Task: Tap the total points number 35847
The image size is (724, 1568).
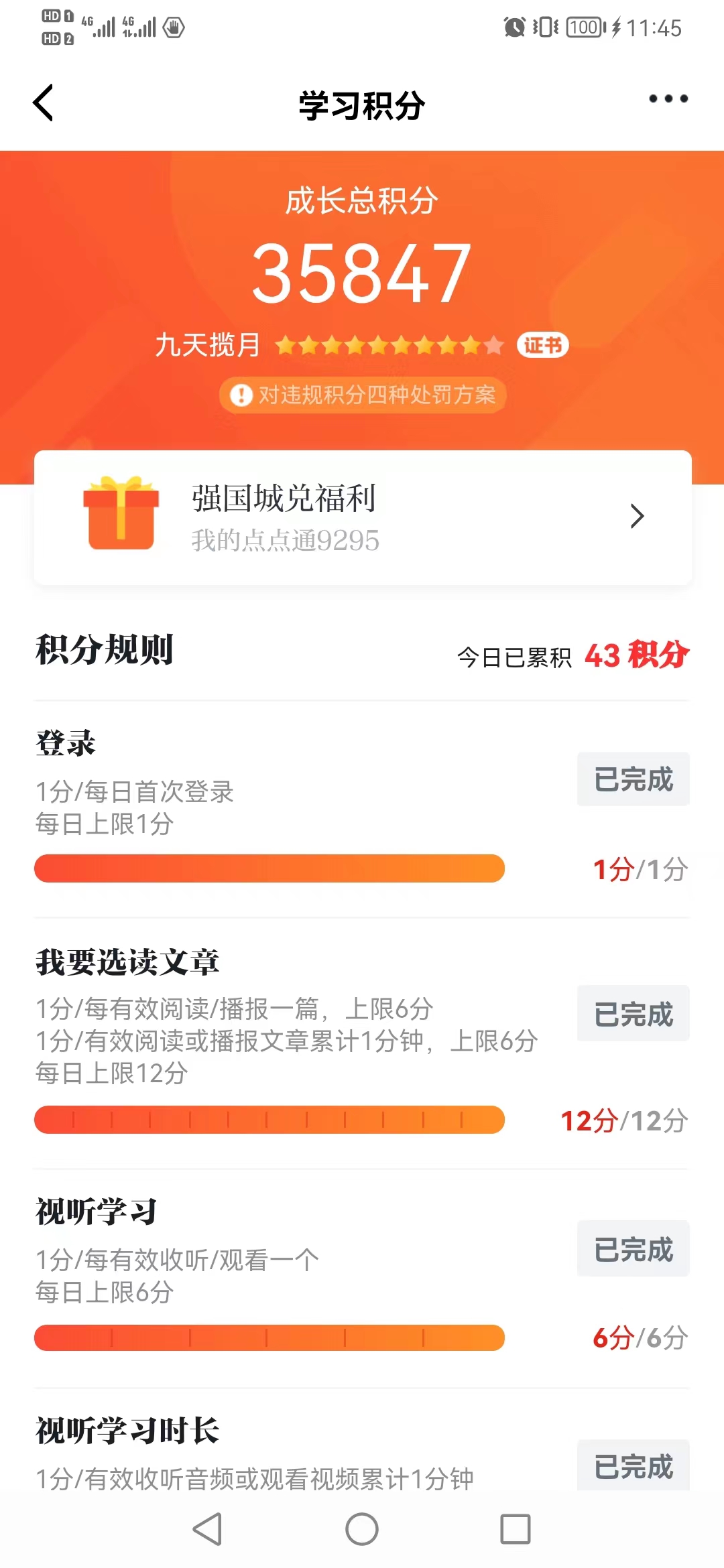Action: [x=361, y=275]
